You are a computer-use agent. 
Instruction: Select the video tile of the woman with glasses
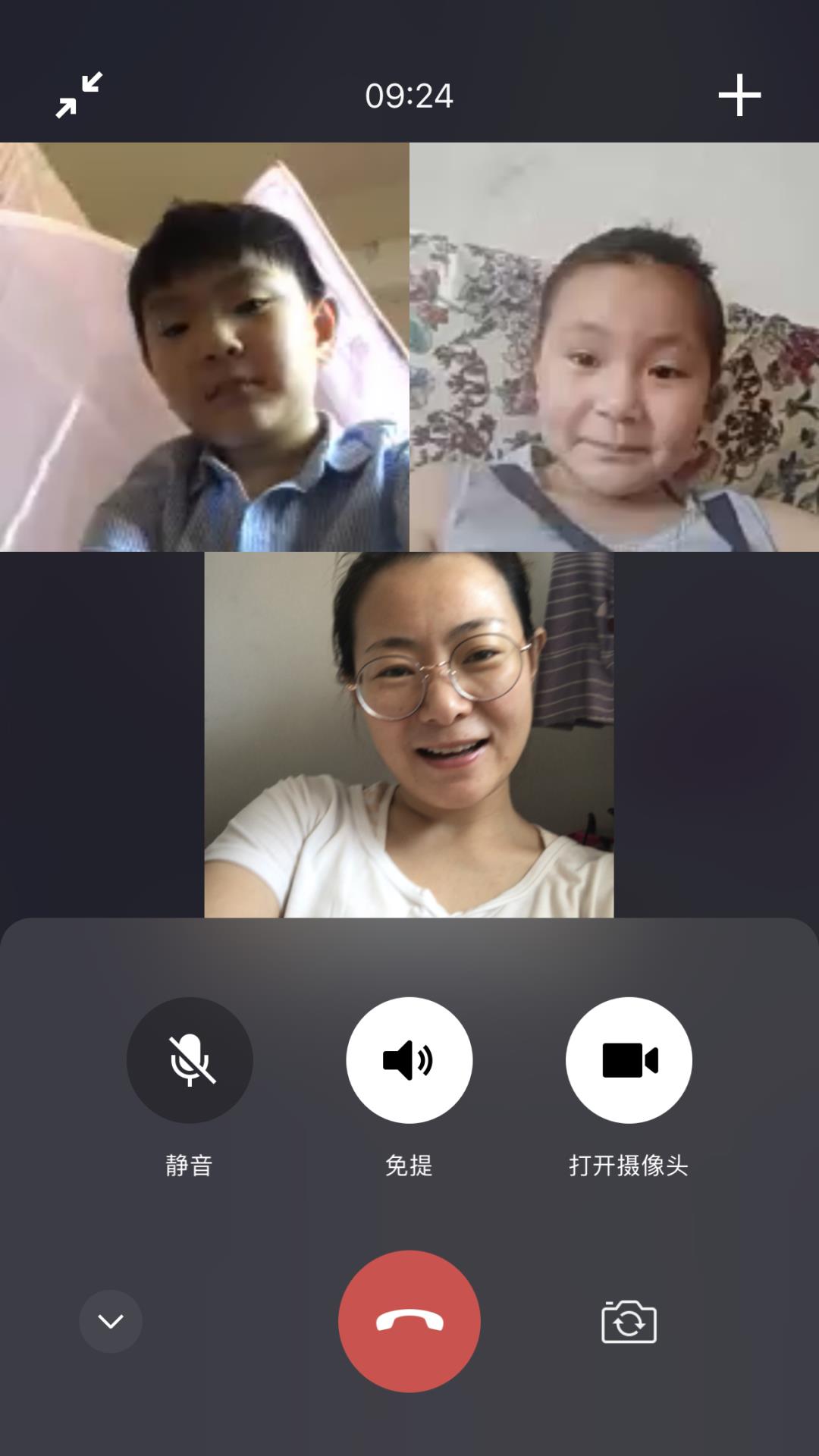409,734
